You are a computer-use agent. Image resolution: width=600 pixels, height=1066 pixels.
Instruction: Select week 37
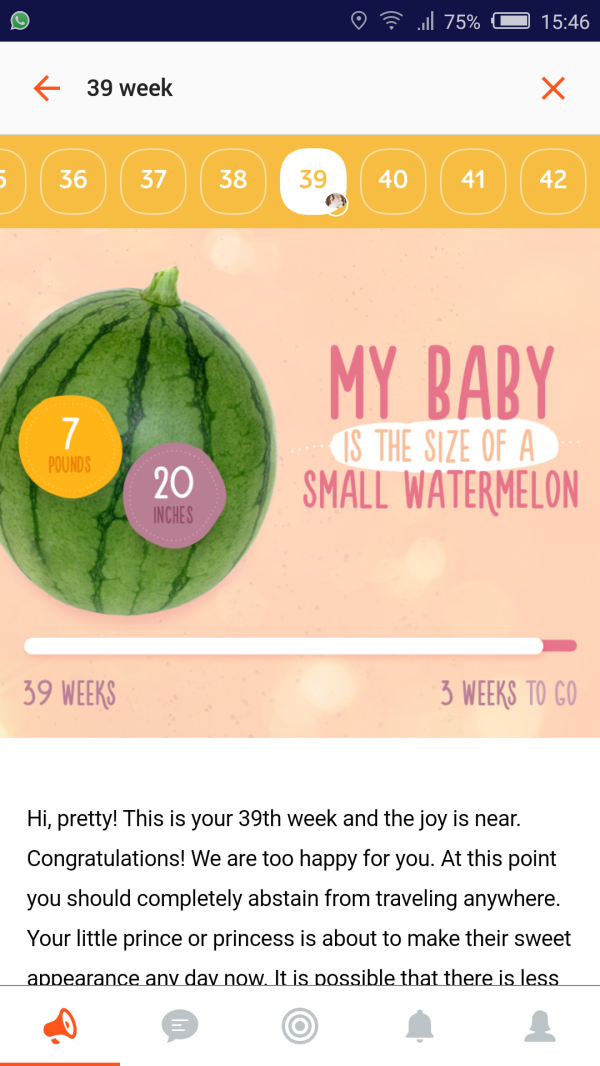153,180
